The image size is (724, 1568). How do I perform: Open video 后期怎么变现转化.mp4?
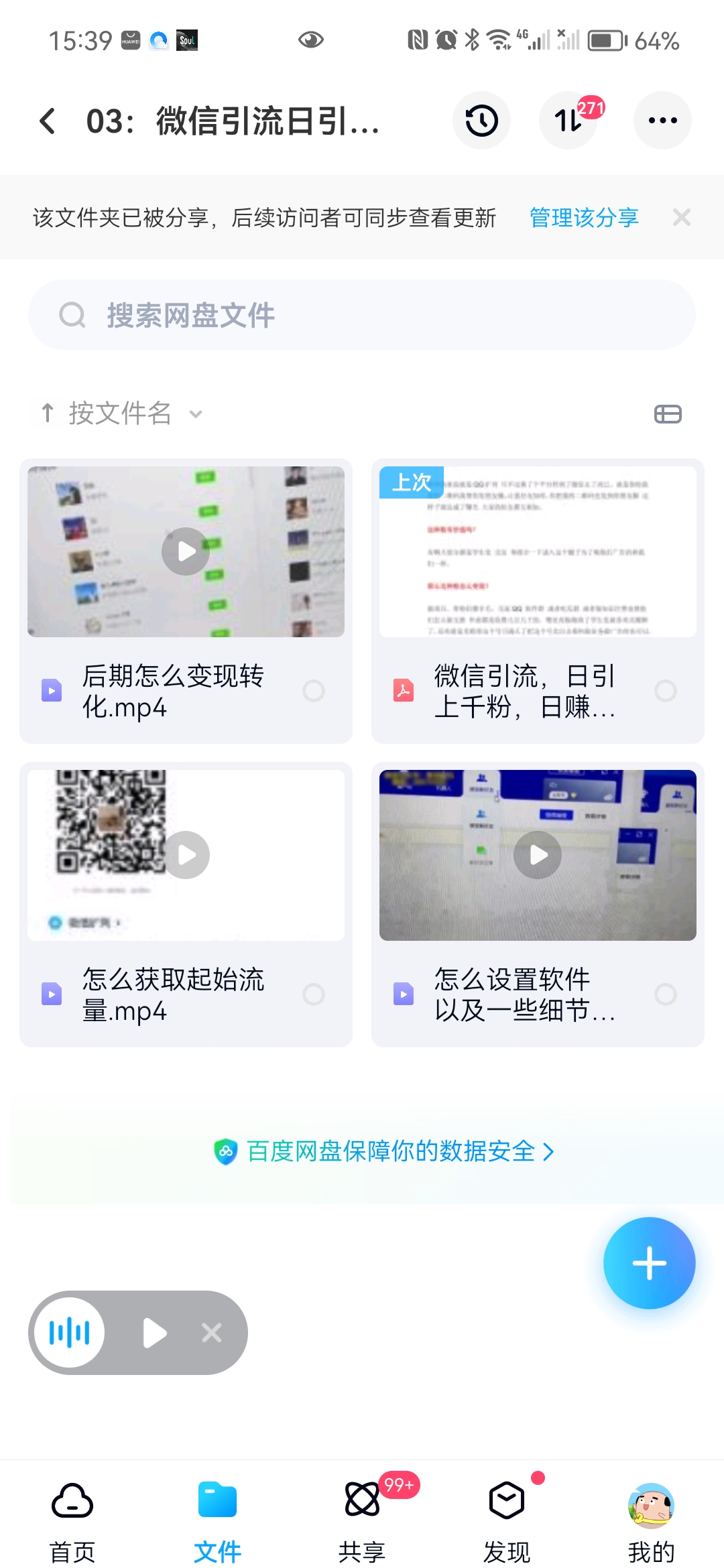point(186,552)
